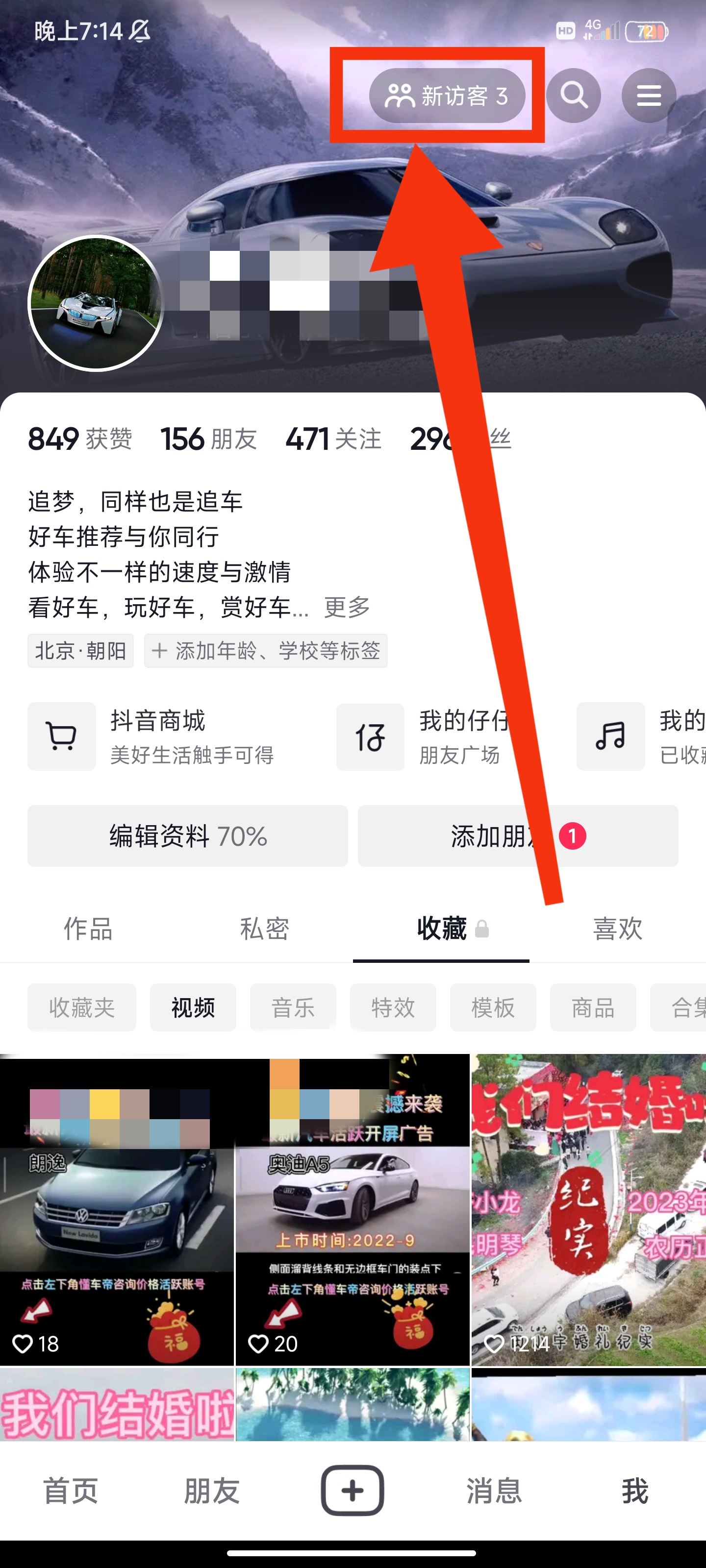Screen dimensions: 706x1568
Task: Open 我的仔仔 friend plaza
Action: tap(427, 736)
